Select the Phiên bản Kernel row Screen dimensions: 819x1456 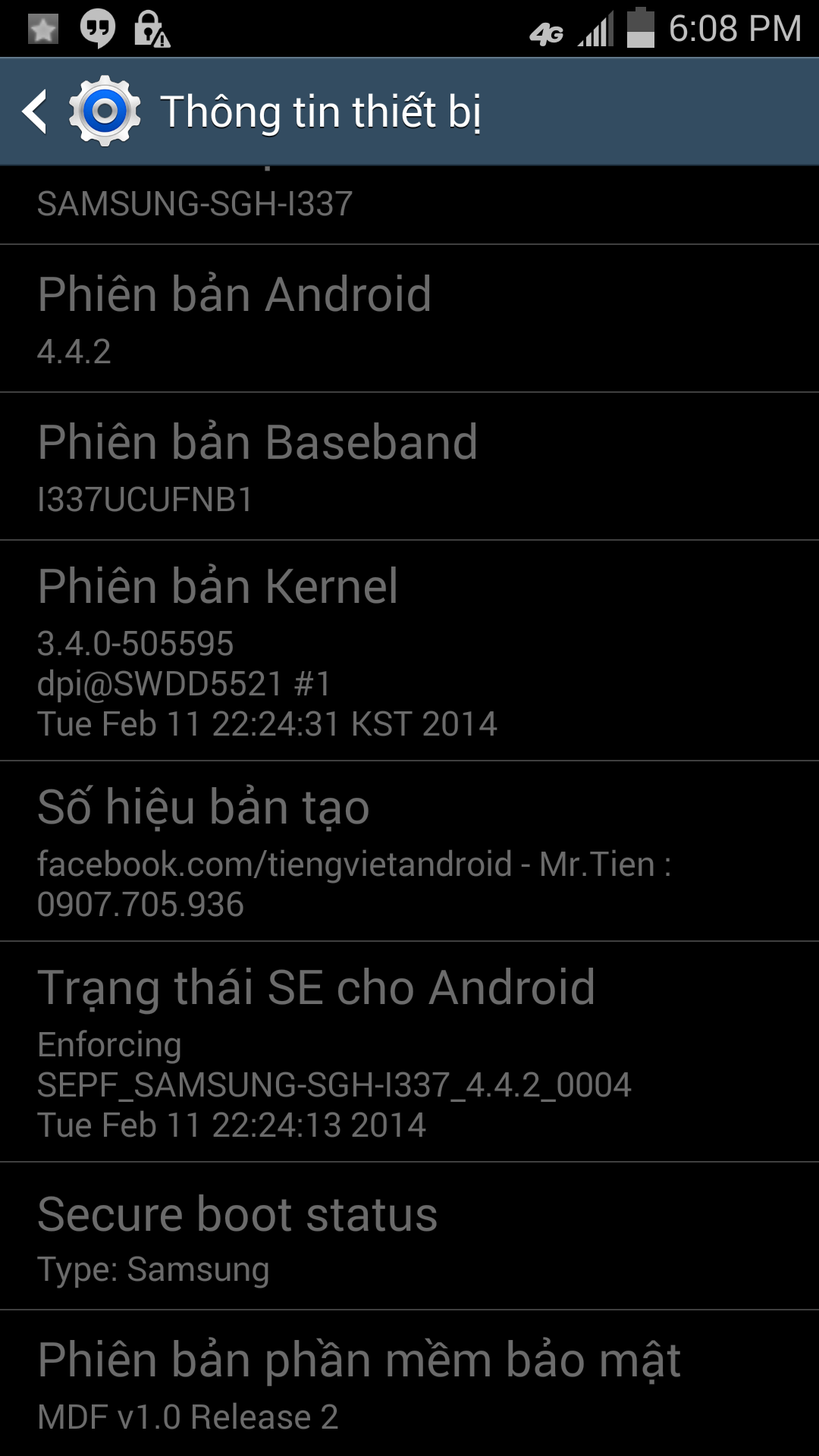tap(409, 651)
